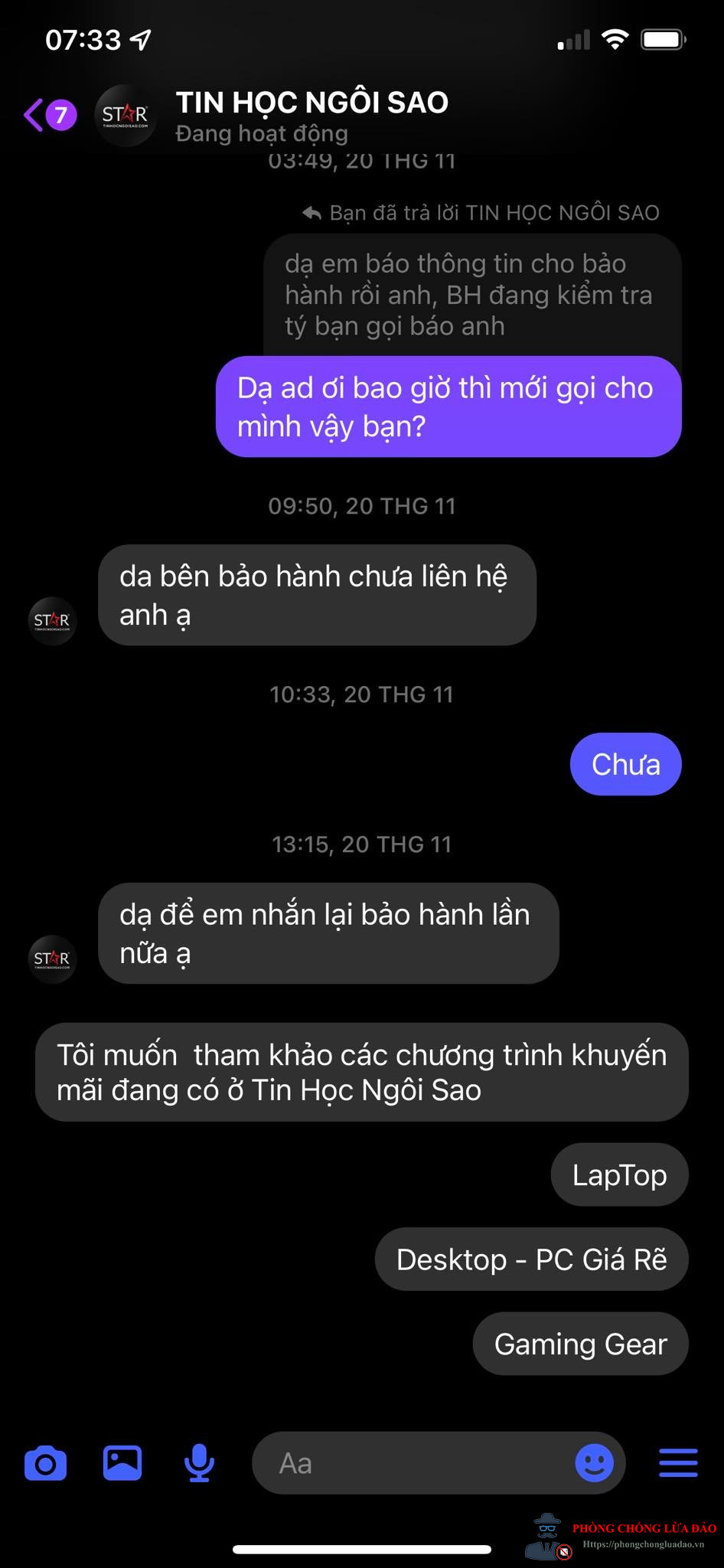Pick the Gaming Gear quick reply
724x1568 pixels.
tap(580, 1344)
